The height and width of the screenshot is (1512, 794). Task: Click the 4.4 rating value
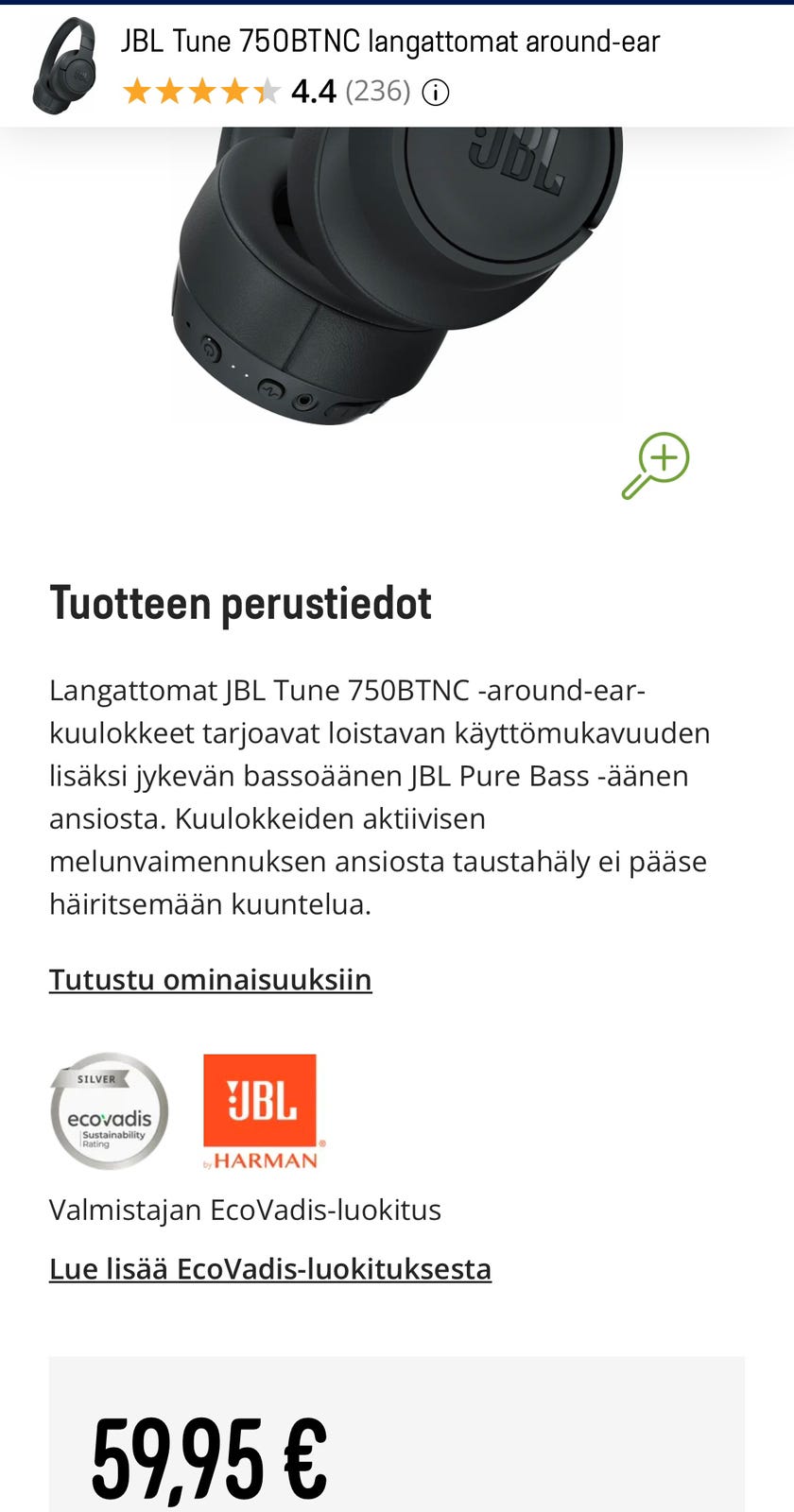(313, 92)
